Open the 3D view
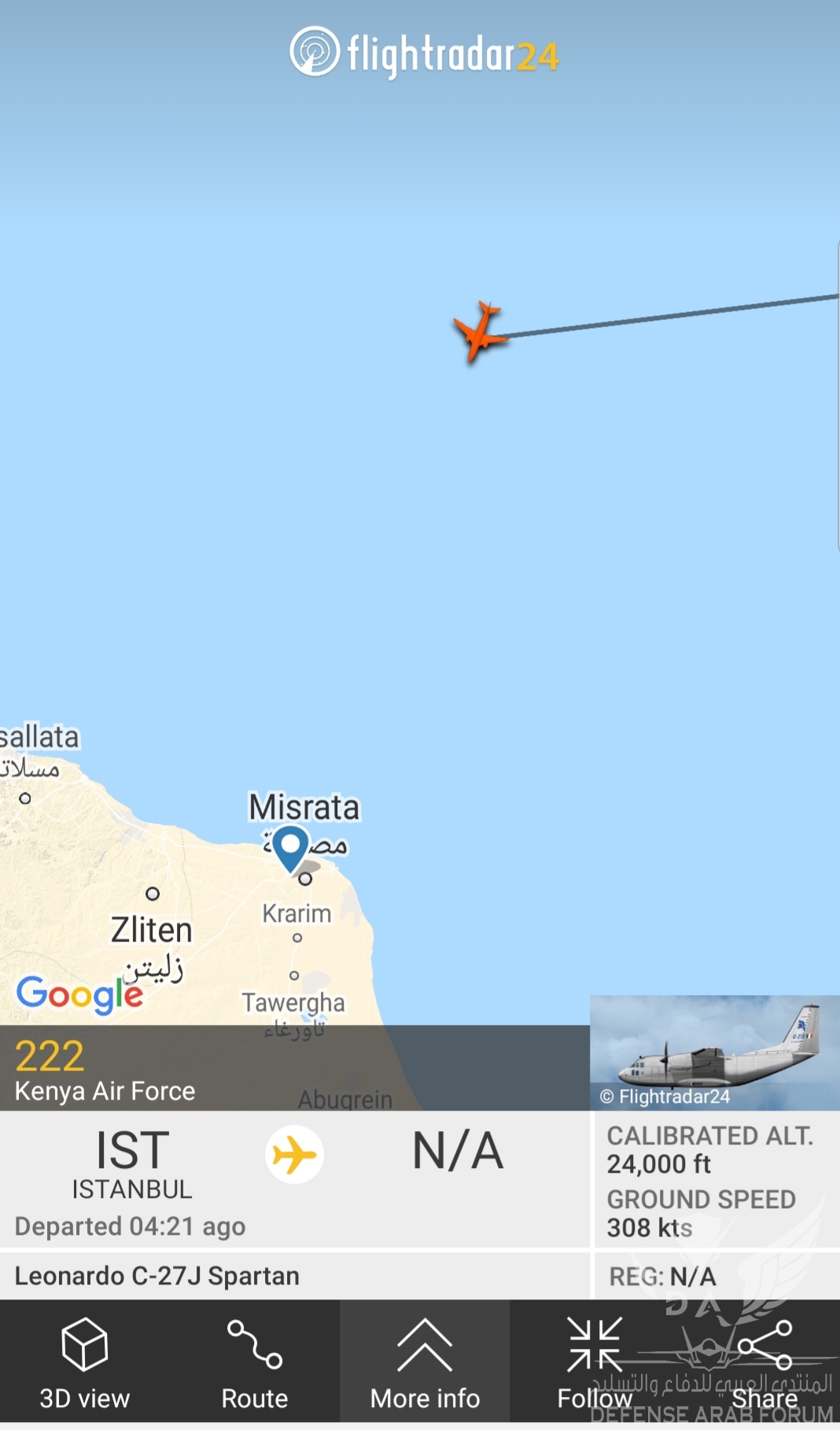840x1430 pixels. click(84, 1362)
